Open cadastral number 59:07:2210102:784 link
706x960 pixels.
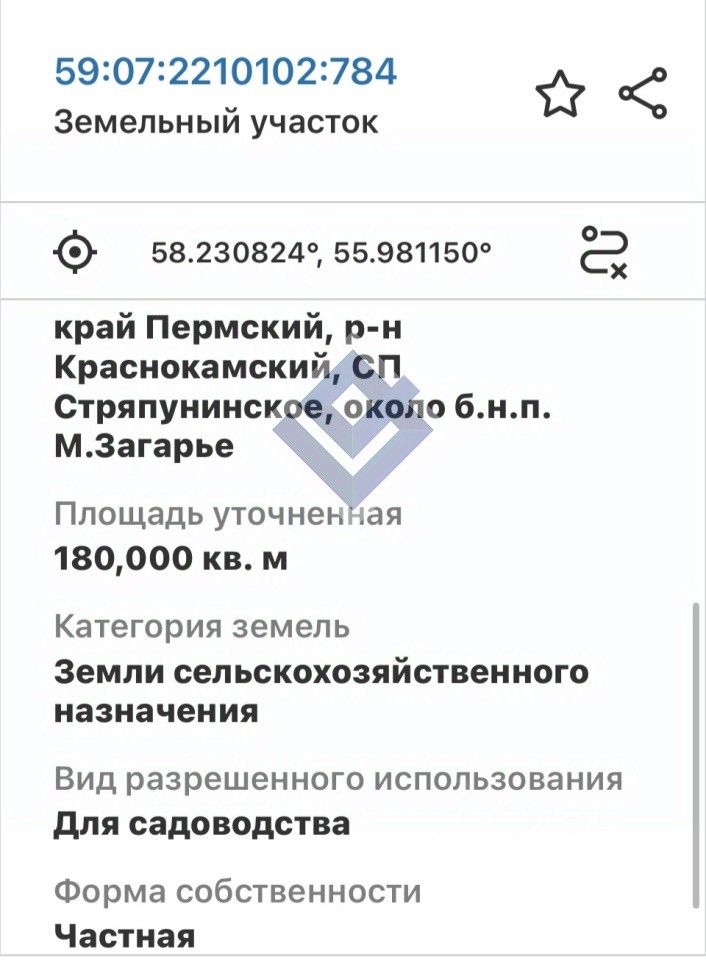(225, 72)
